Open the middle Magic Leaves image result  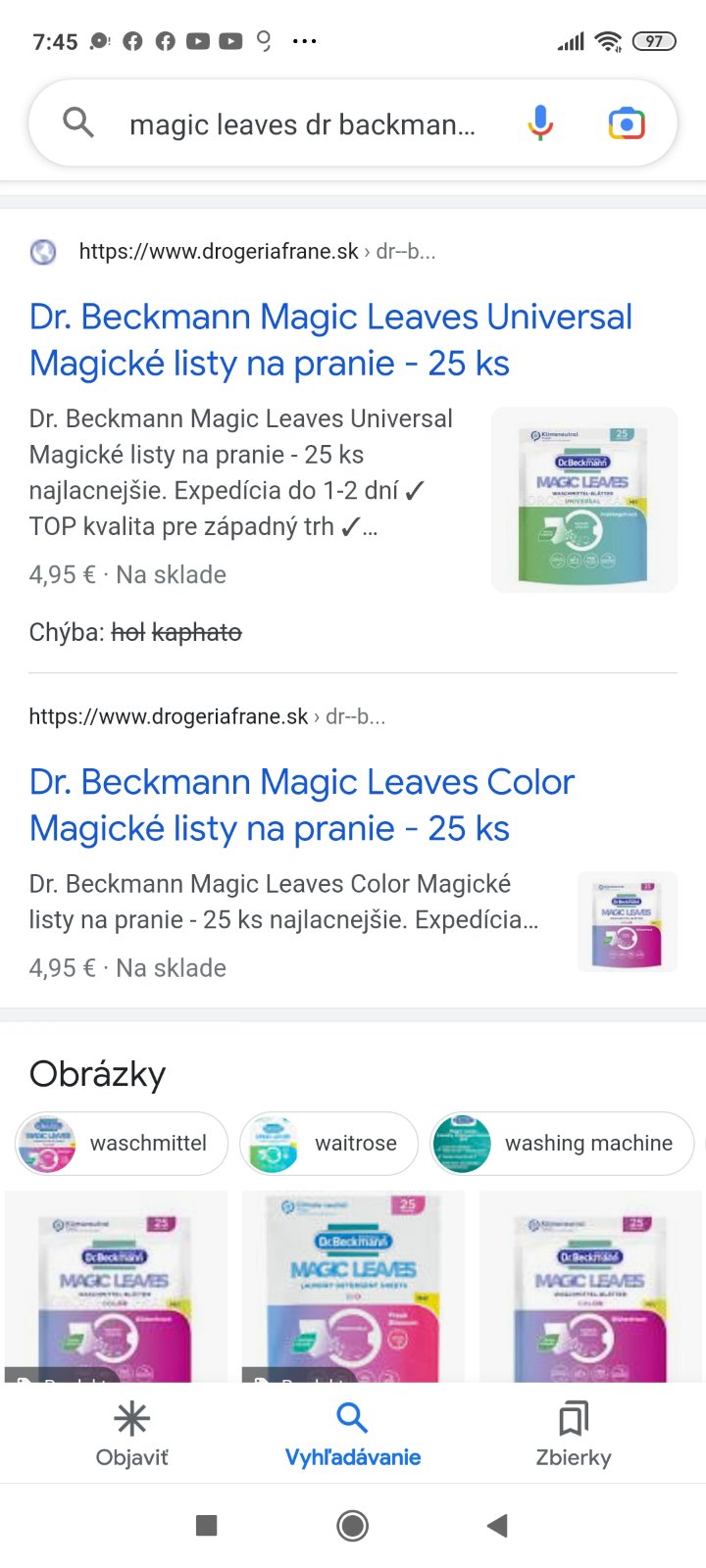point(353,1286)
